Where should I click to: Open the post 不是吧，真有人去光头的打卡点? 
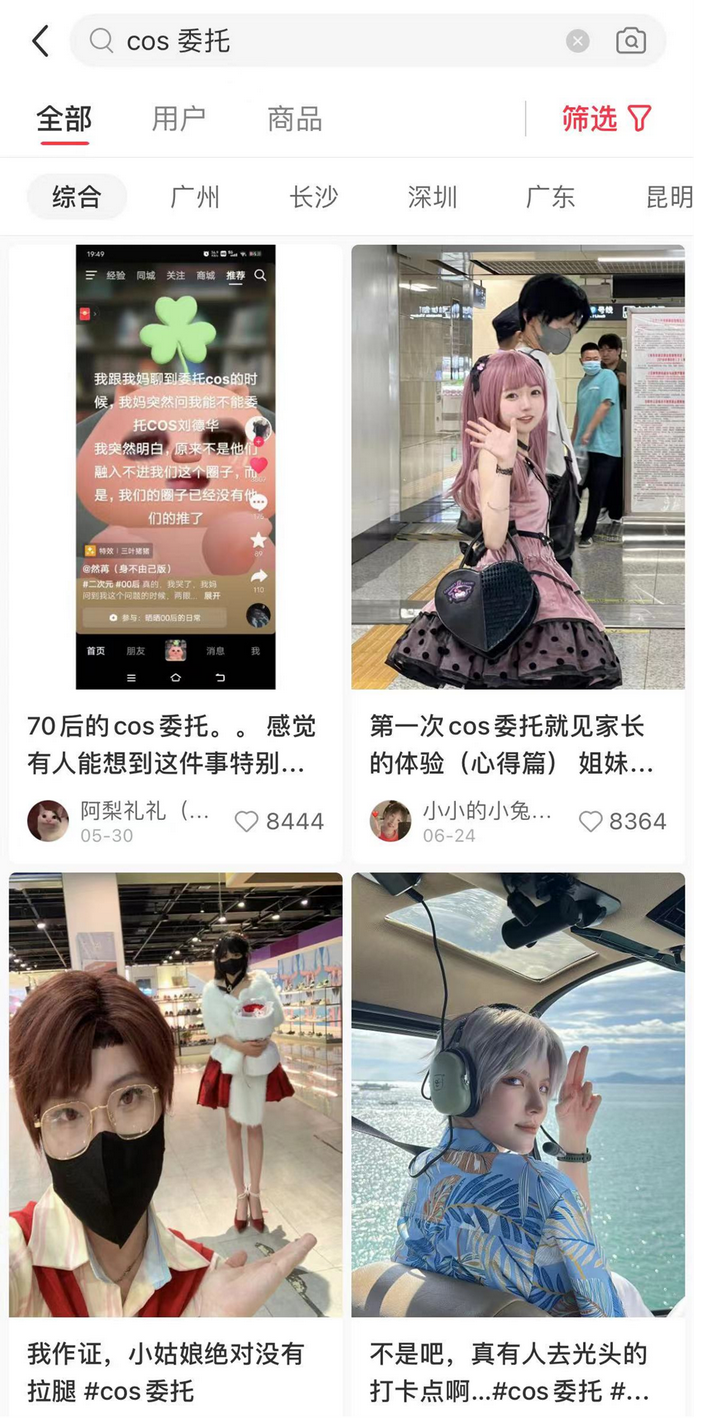tap(518, 1095)
